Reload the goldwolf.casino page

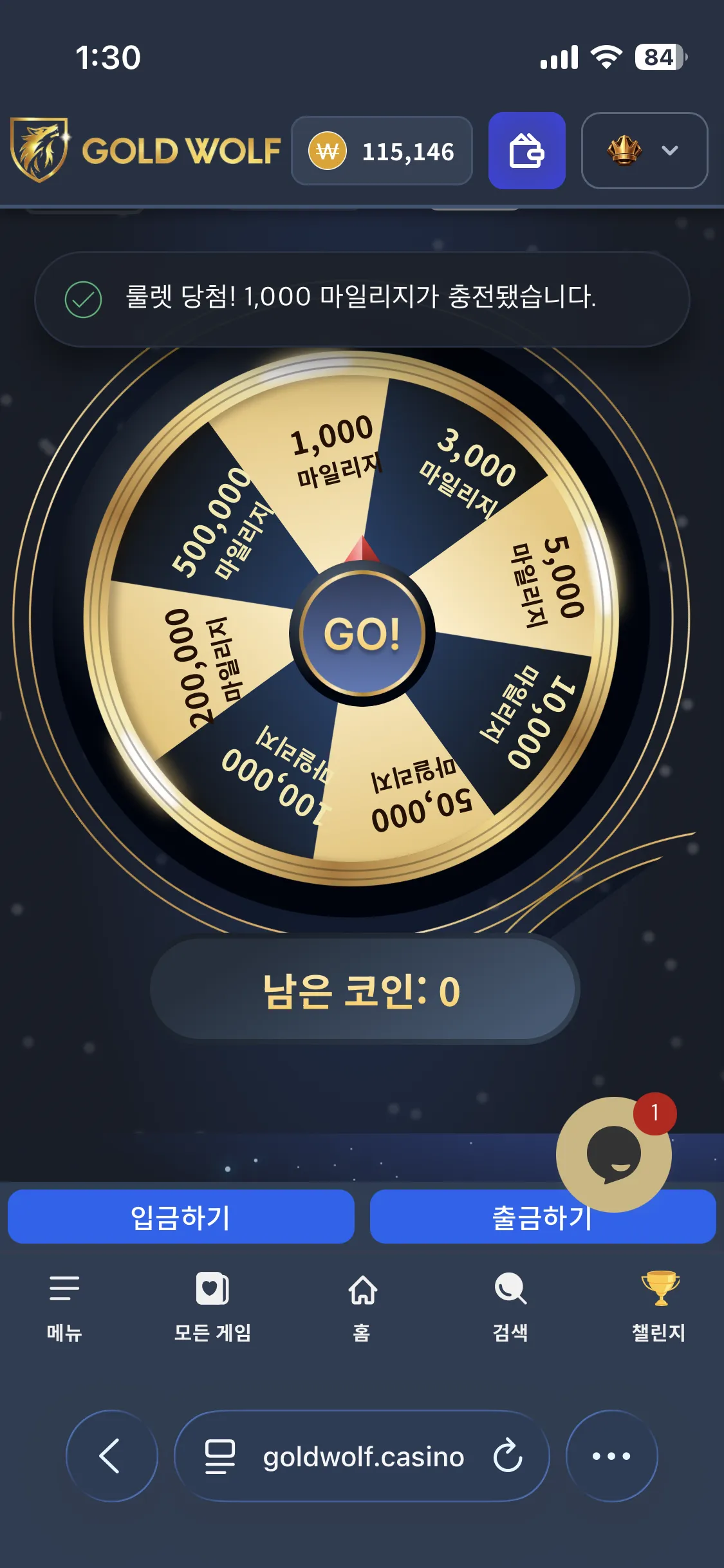[x=508, y=1456]
